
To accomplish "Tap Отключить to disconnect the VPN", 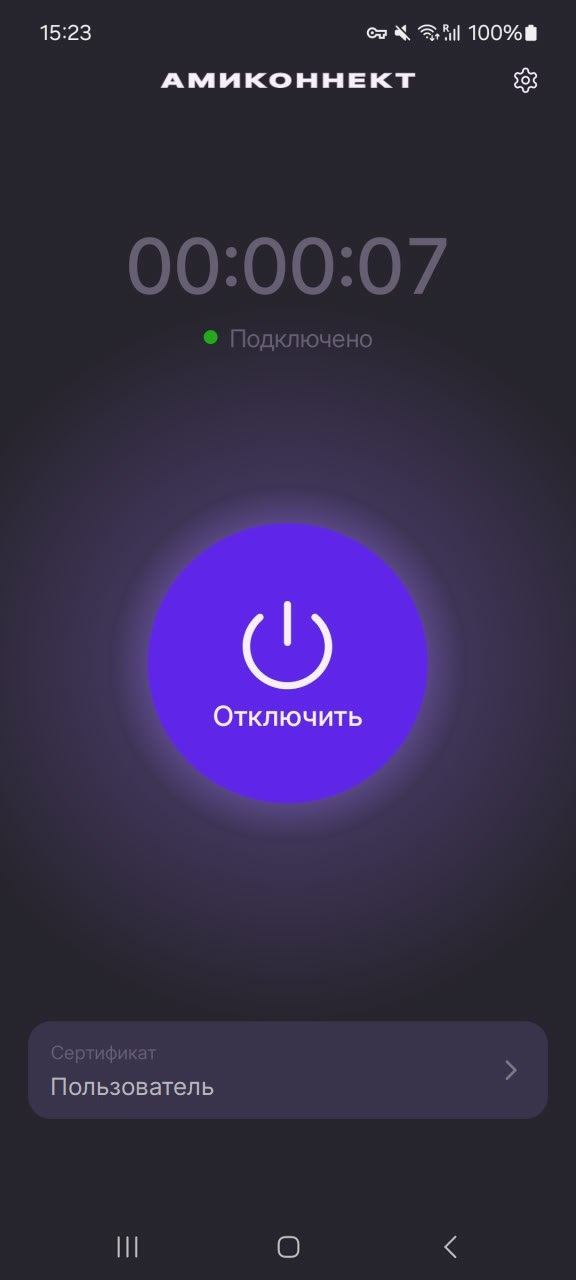I will (x=288, y=663).
